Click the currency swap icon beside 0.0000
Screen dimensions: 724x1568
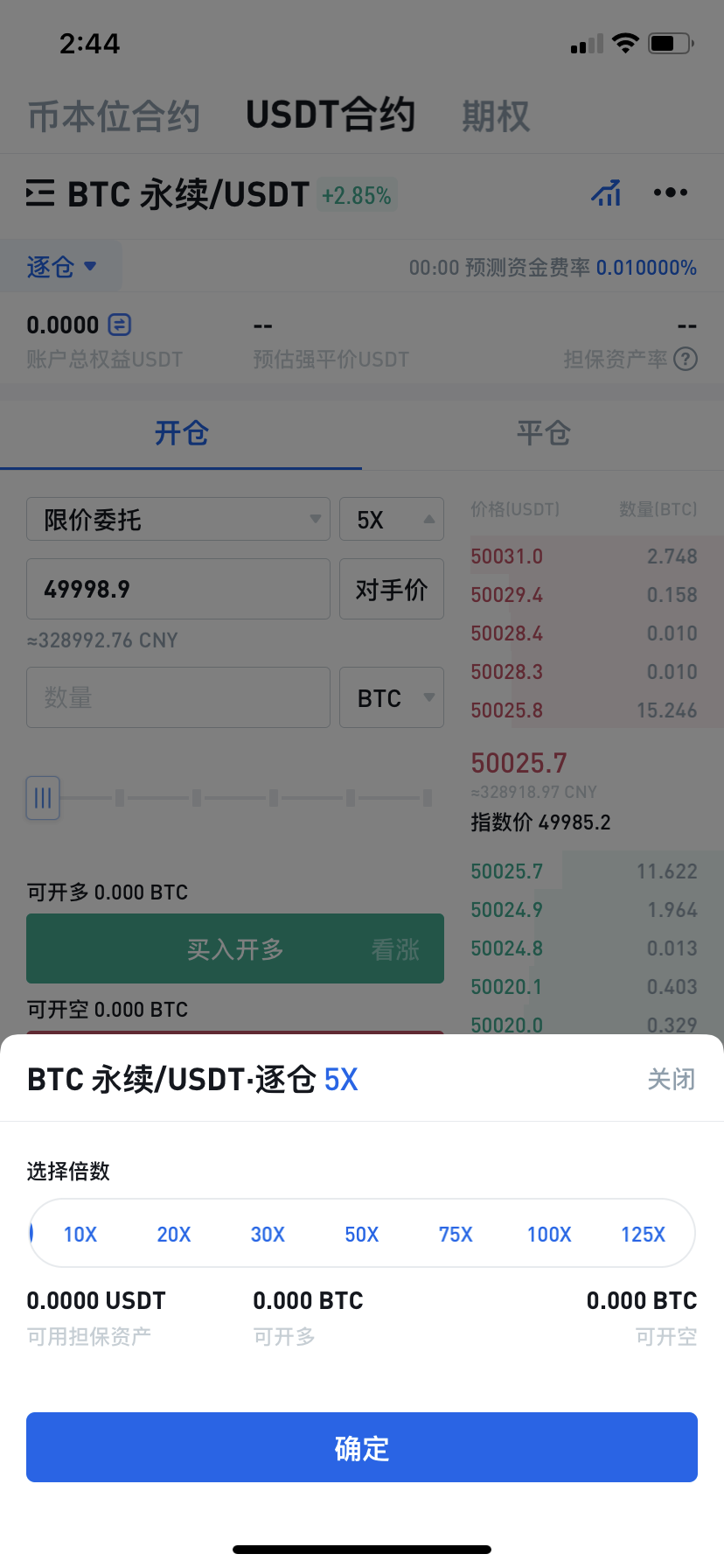[x=118, y=324]
